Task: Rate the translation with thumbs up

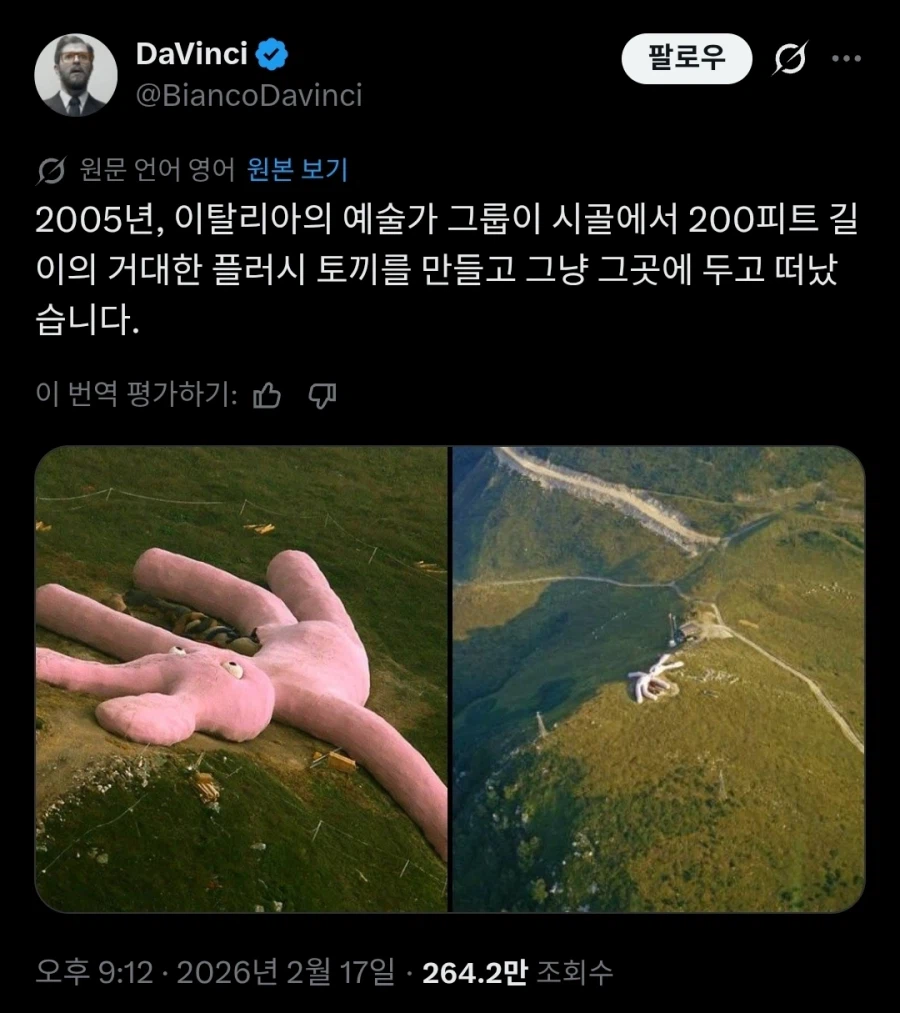Action: tap(267, 396)
